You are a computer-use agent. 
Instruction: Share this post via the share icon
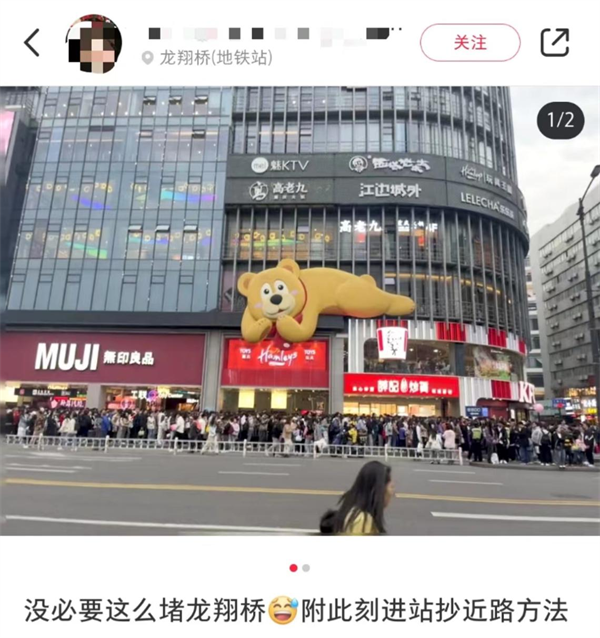pos(555,43)
